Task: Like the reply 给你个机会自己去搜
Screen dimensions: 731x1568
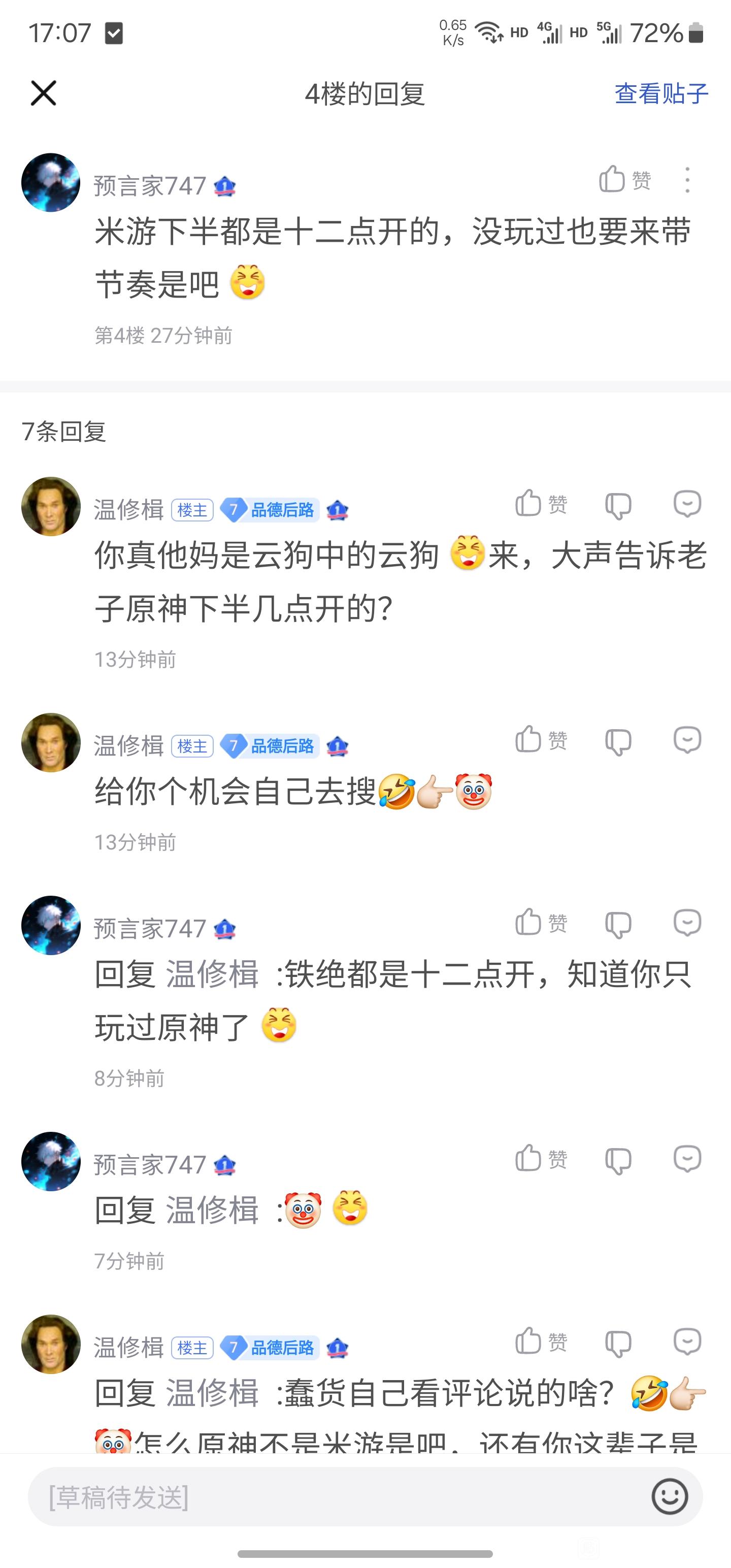Action: 541,739
